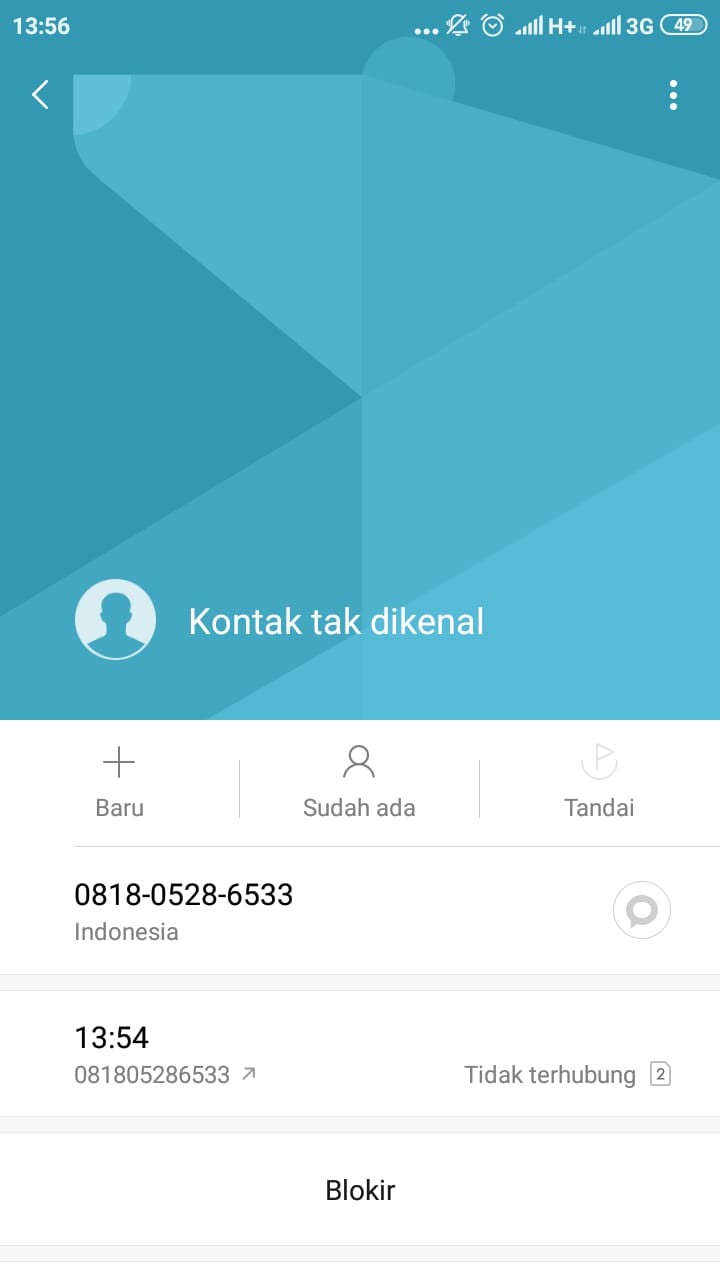This screenshot has width=720, height=1280.
Task: Open the three-dot overflow menu
Action: pyautogui.click(x=672, y=94)
